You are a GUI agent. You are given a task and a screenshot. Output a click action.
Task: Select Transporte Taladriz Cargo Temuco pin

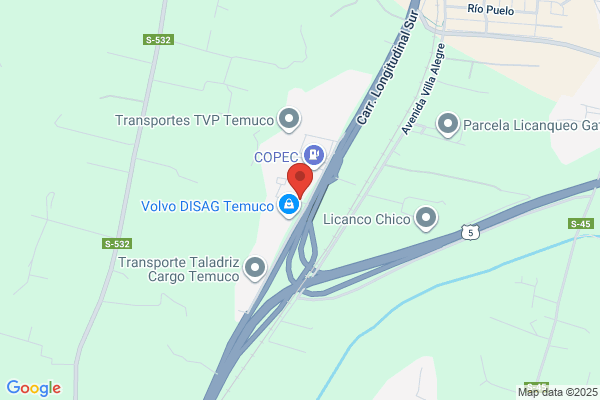tap(255, 268)
